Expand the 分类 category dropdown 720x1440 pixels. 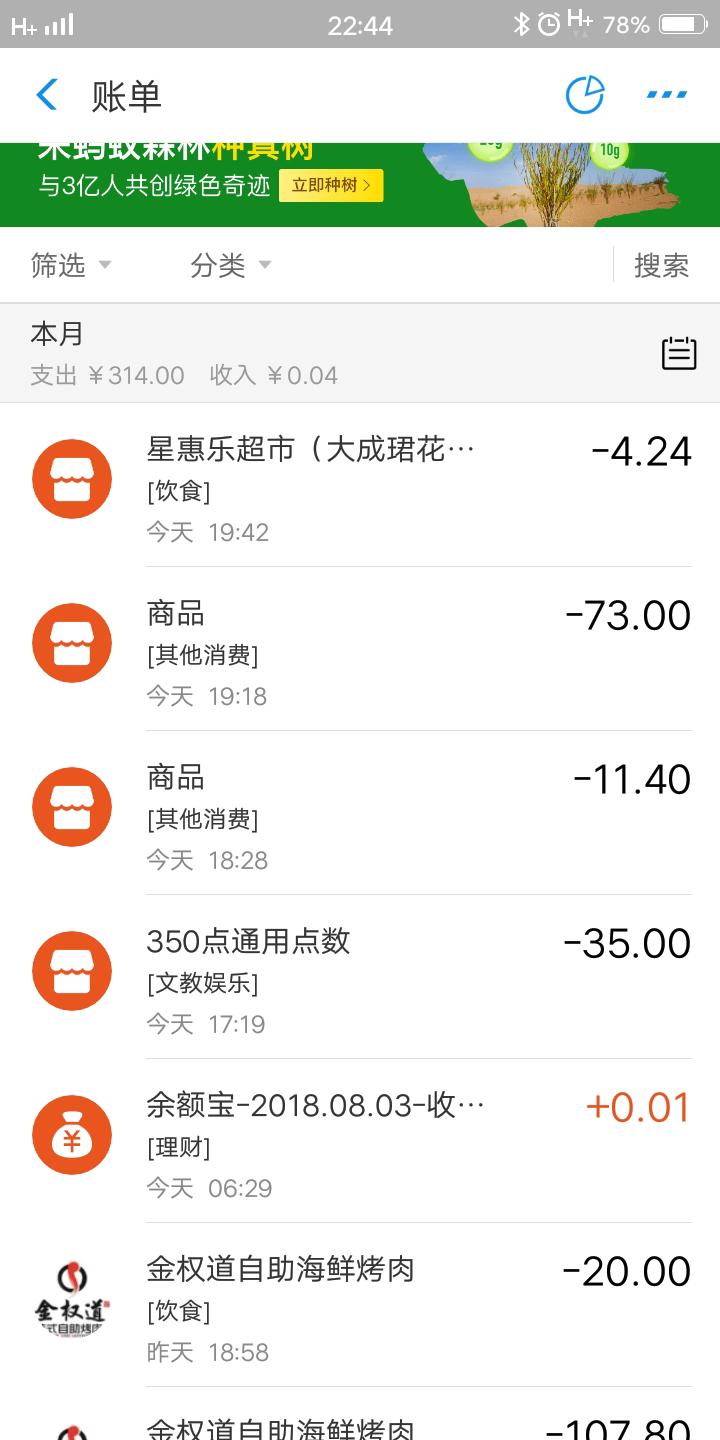click(230, 265)
